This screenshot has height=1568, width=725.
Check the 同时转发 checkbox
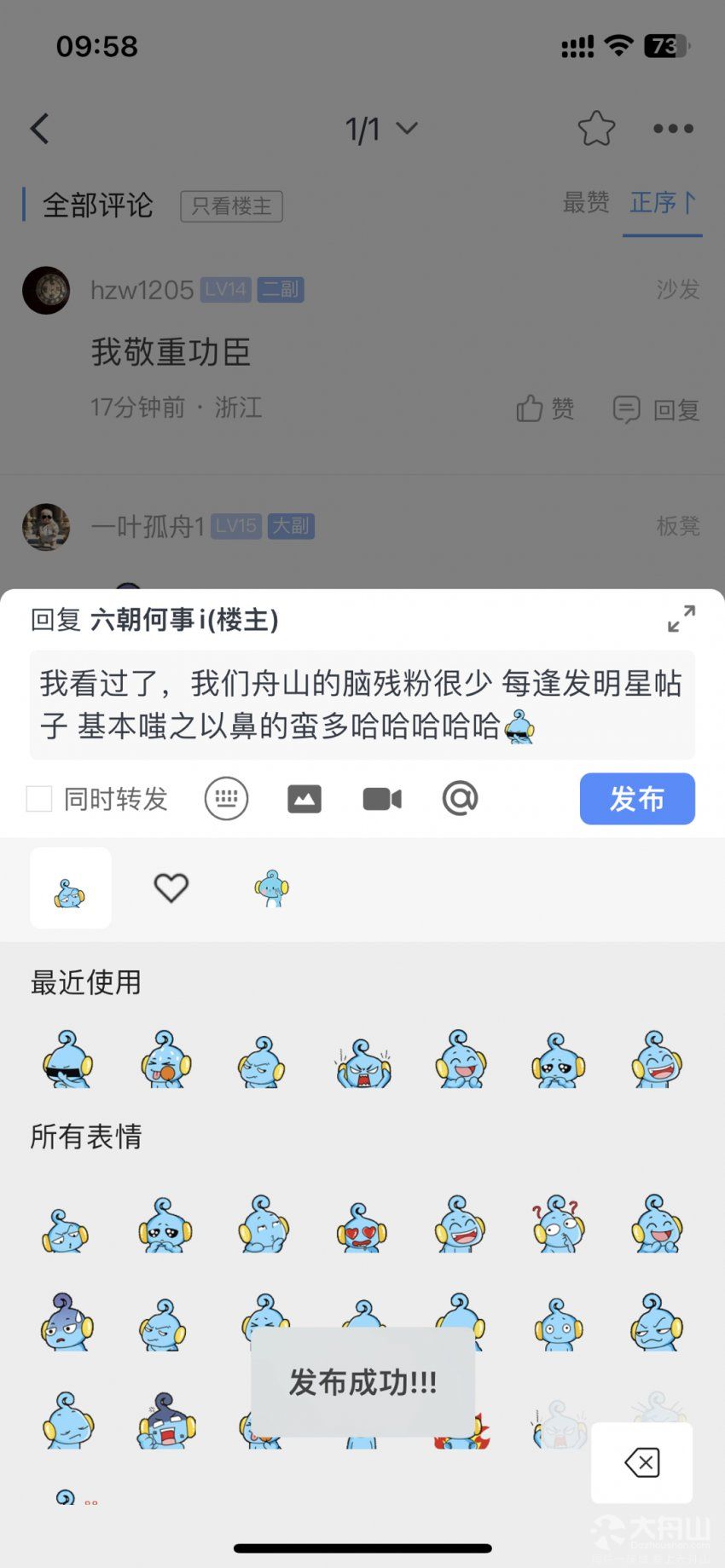[x=39, y=799]
